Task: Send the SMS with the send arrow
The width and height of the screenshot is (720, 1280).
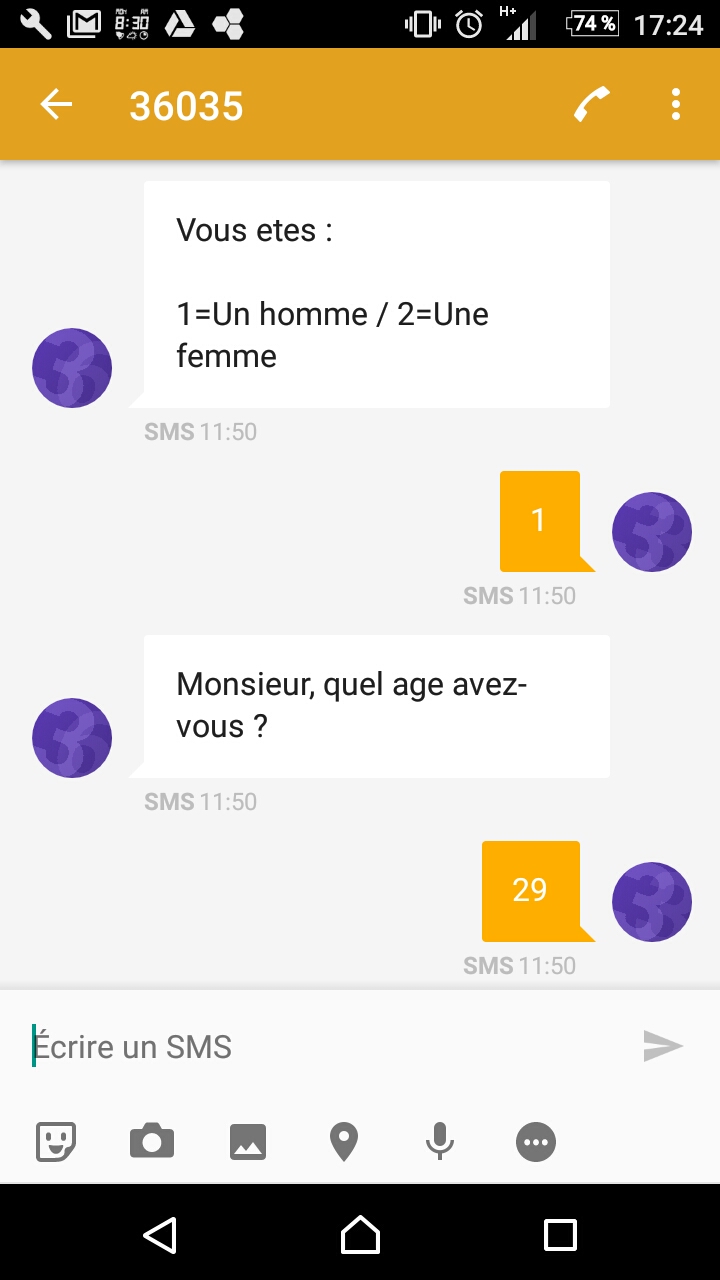Action: point(663,1046)
